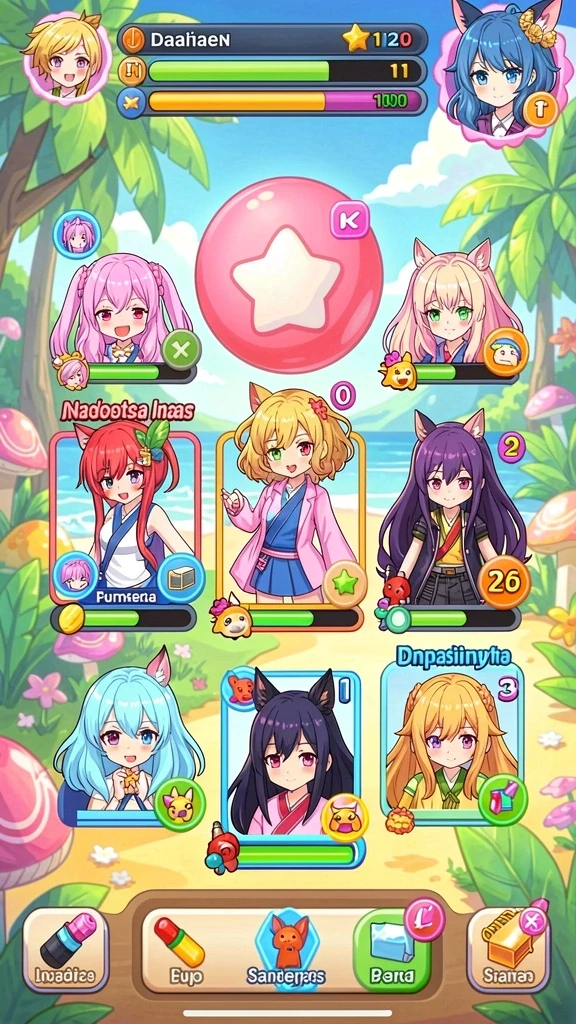Open the Eujo capsule tab
This screenshot has width=576, height=1024.
[180, 950]
